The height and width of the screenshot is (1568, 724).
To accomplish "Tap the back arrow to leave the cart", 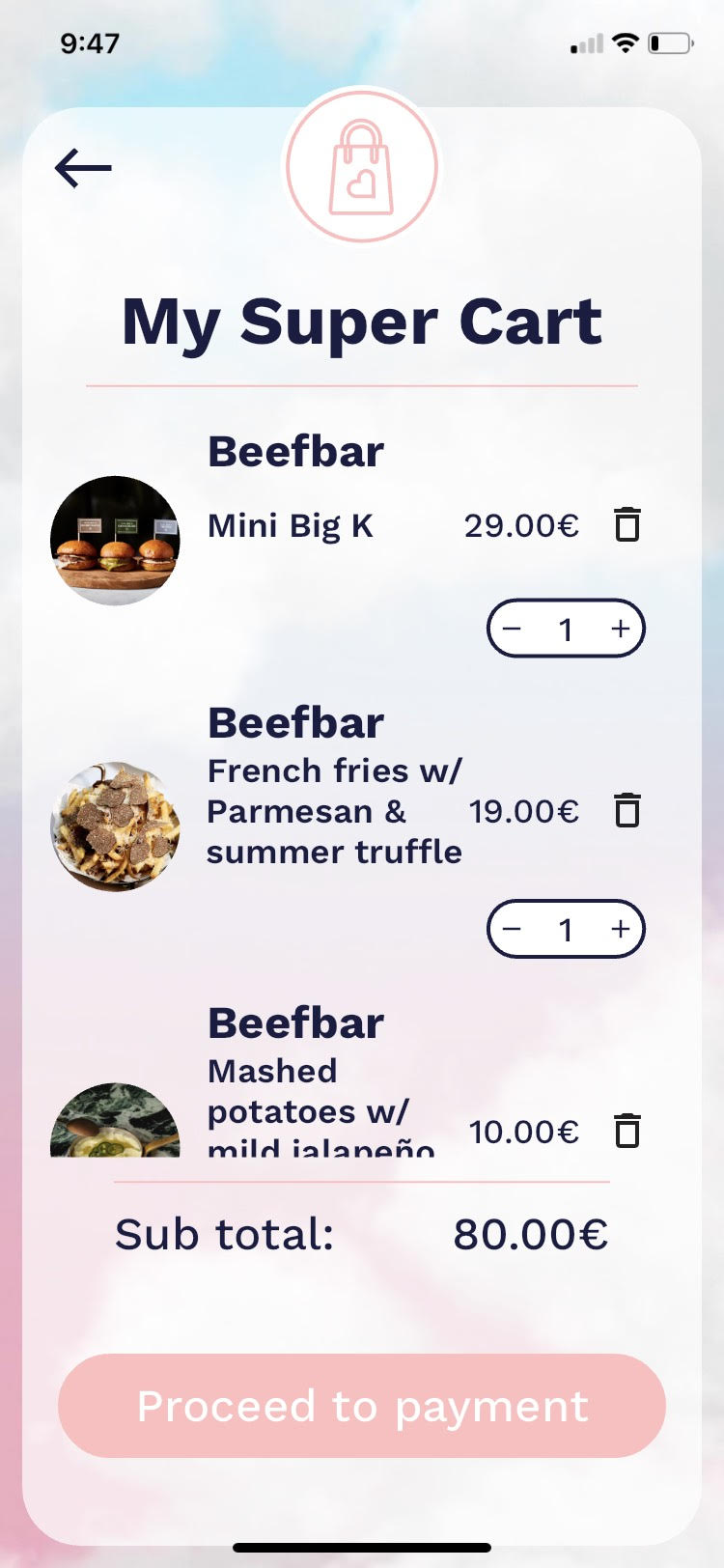I will click(81, 166).
